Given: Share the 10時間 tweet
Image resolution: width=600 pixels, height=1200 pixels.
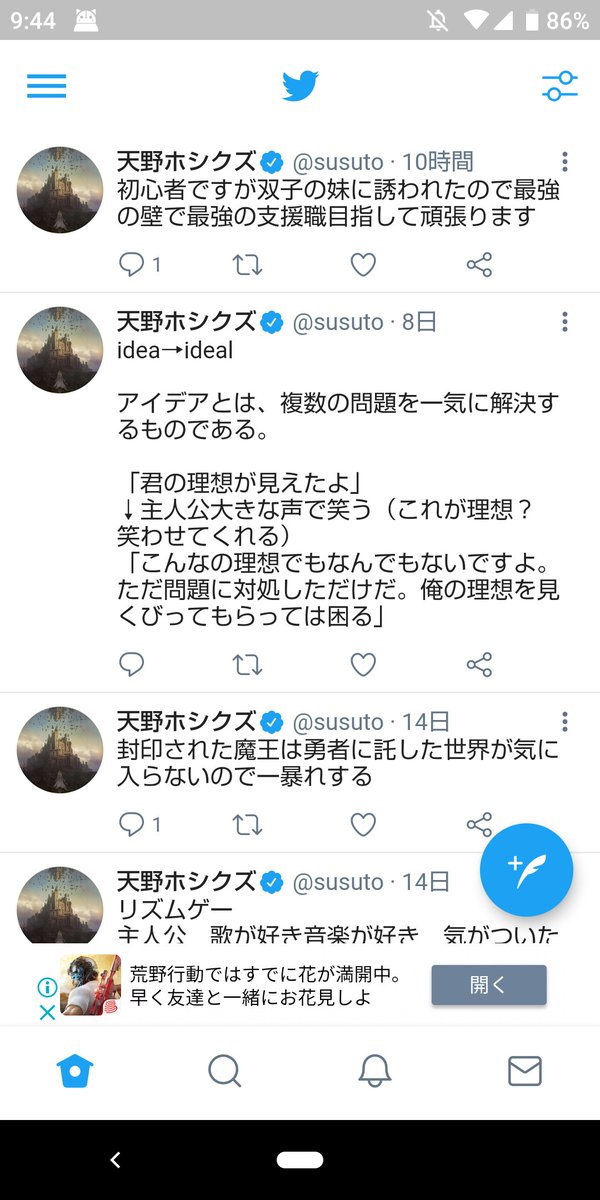Looking at the screenshot, I should [x=479, y=265].
